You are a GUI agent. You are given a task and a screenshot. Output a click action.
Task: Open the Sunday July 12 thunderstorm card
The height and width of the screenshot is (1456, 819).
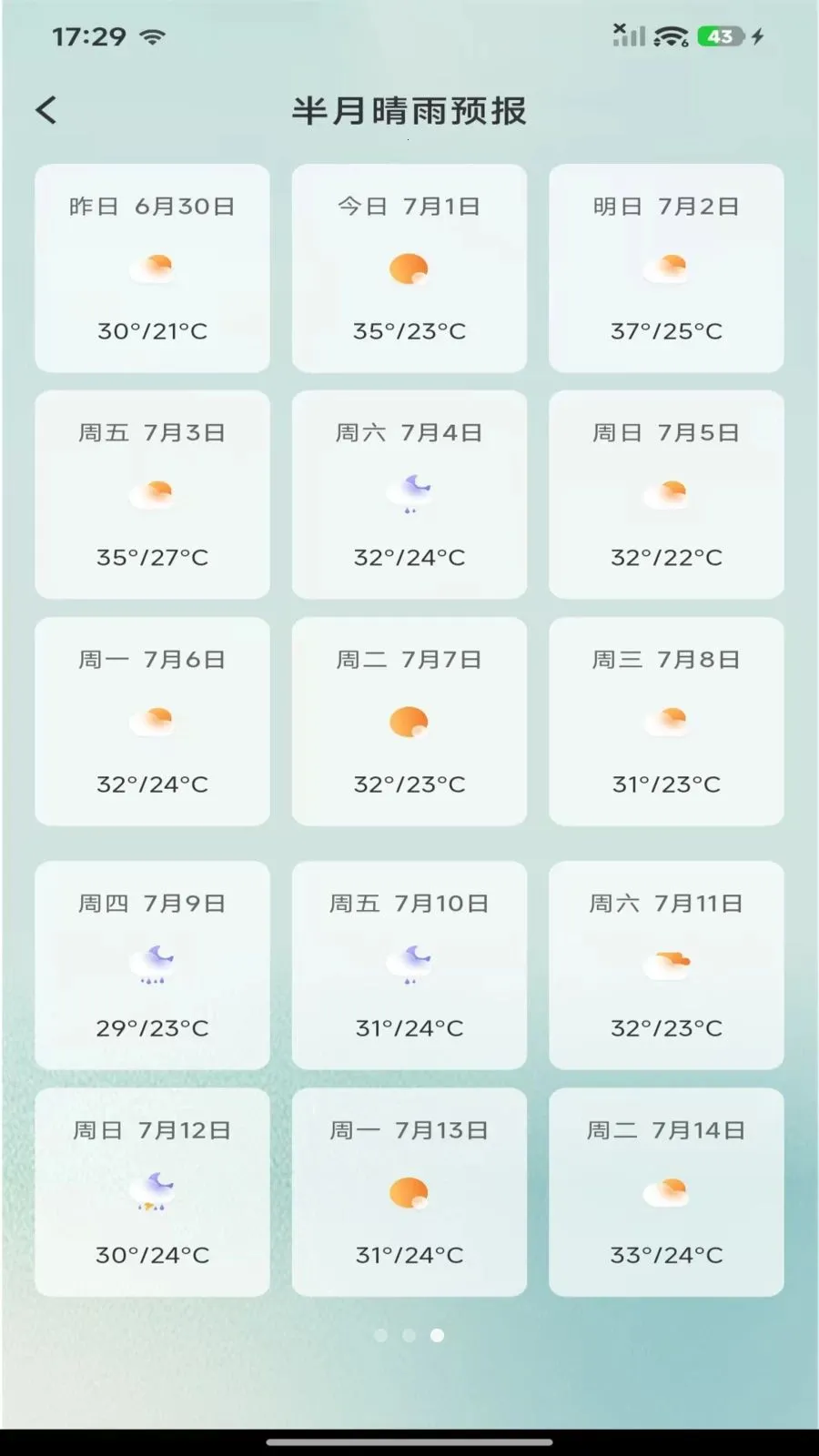coord(152,1192)
